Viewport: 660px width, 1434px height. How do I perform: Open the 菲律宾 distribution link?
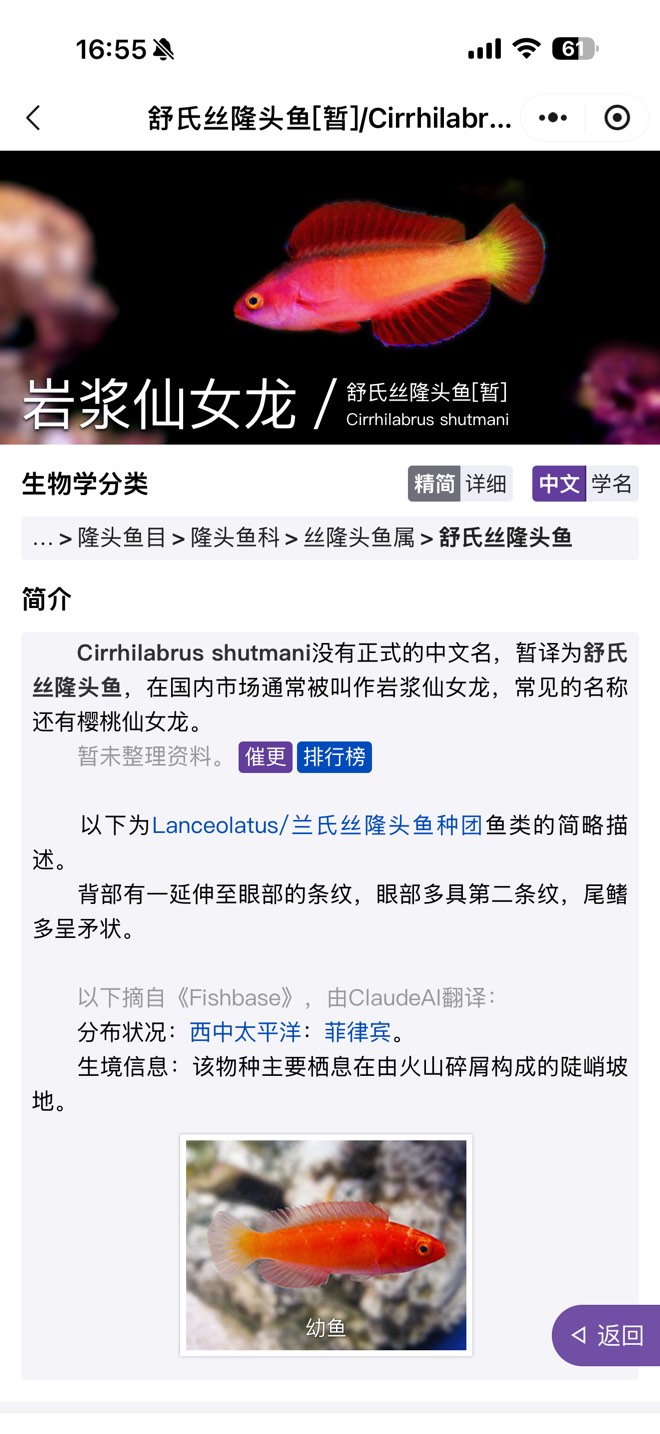pyautogui.click(x=357, y=1031)
